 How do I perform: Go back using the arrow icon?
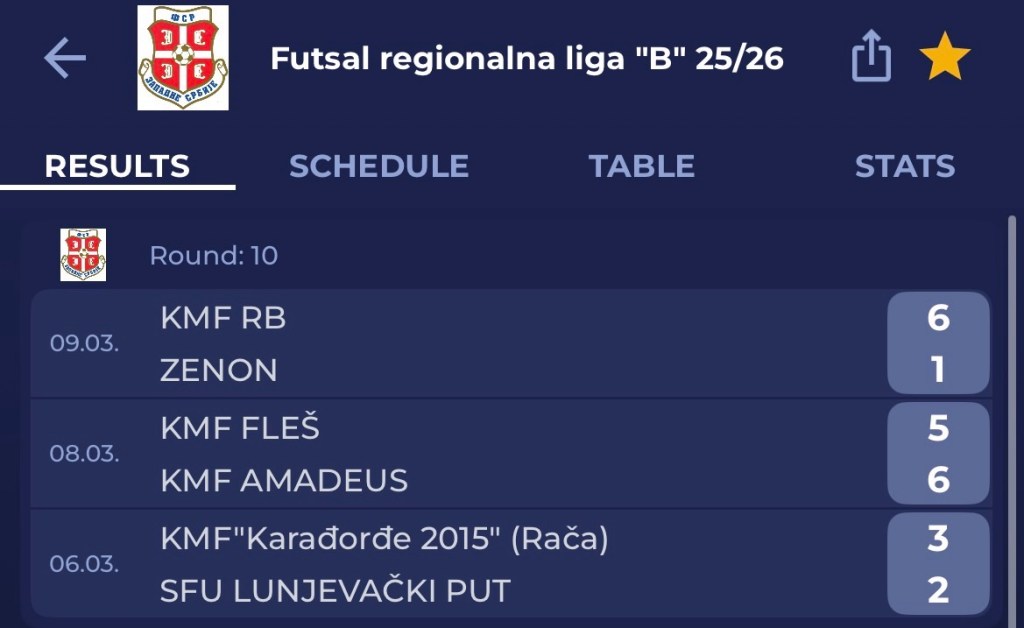click(x=65, y=59)
